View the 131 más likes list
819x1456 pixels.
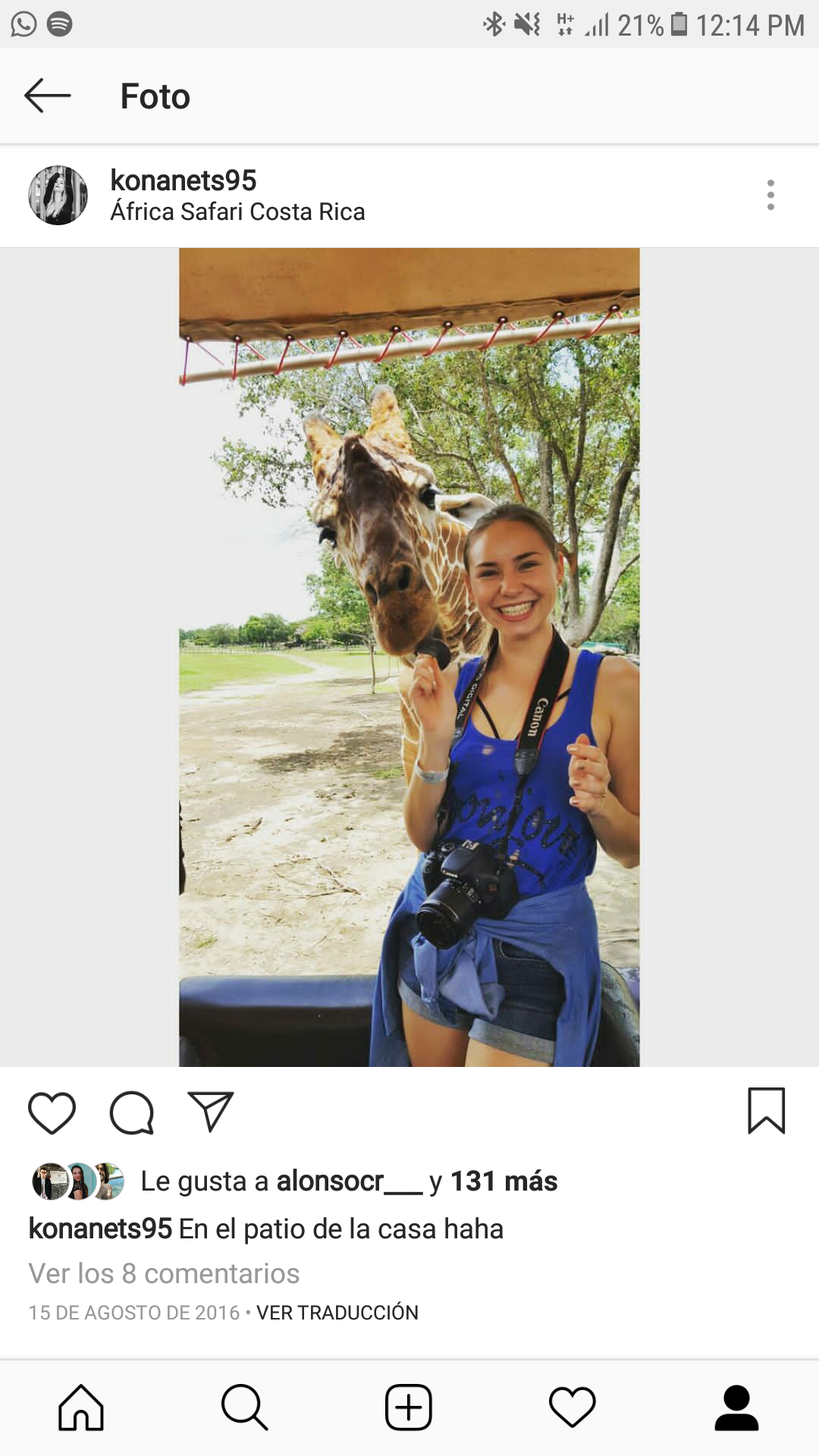504,1181
